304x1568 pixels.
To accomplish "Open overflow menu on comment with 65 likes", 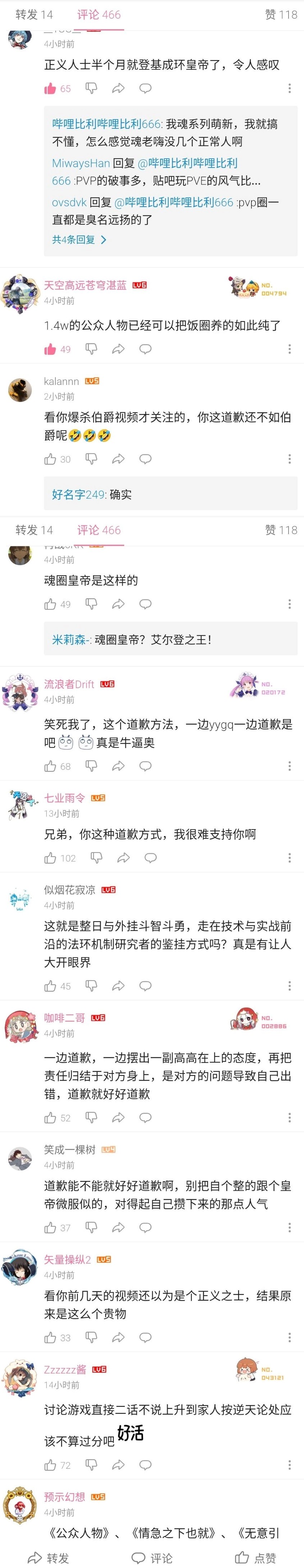I will [289, 88].
